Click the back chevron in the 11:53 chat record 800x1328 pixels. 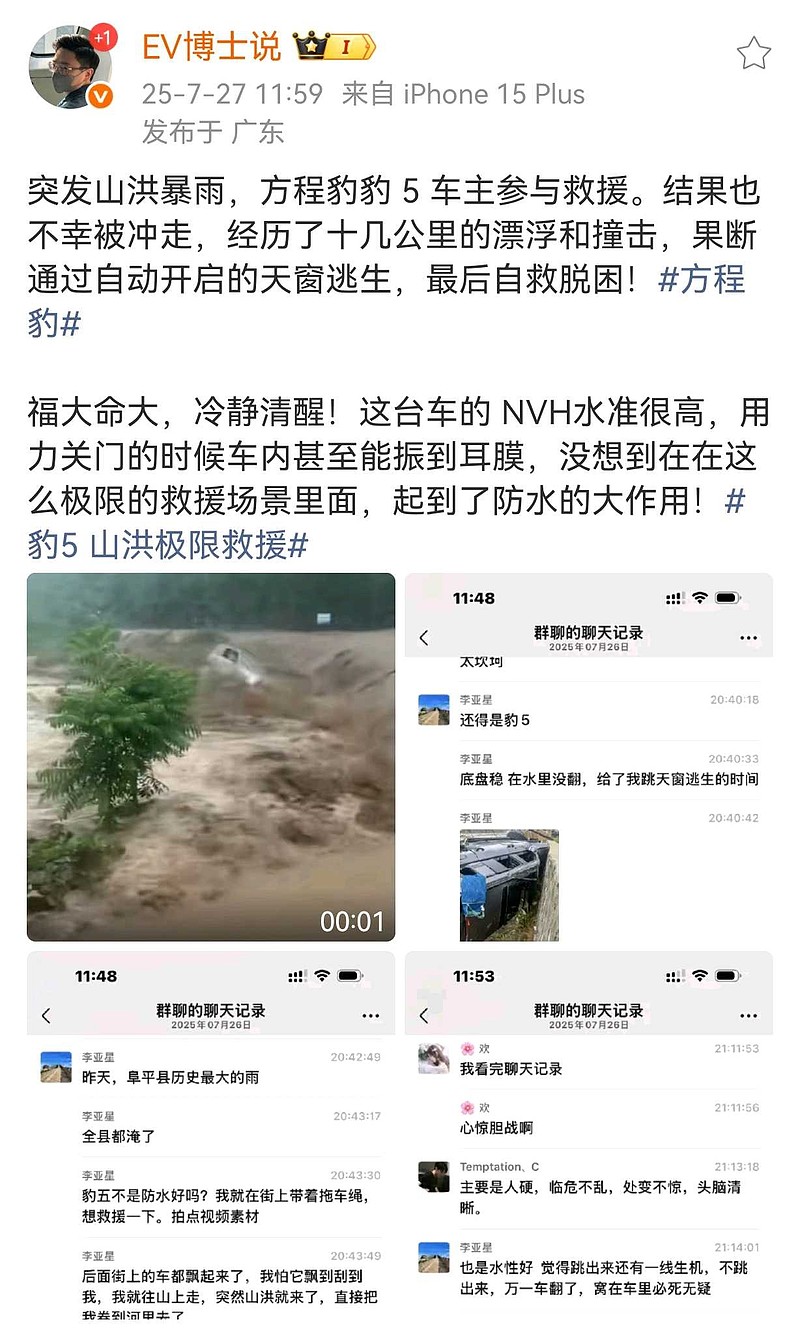[424, 1014]
